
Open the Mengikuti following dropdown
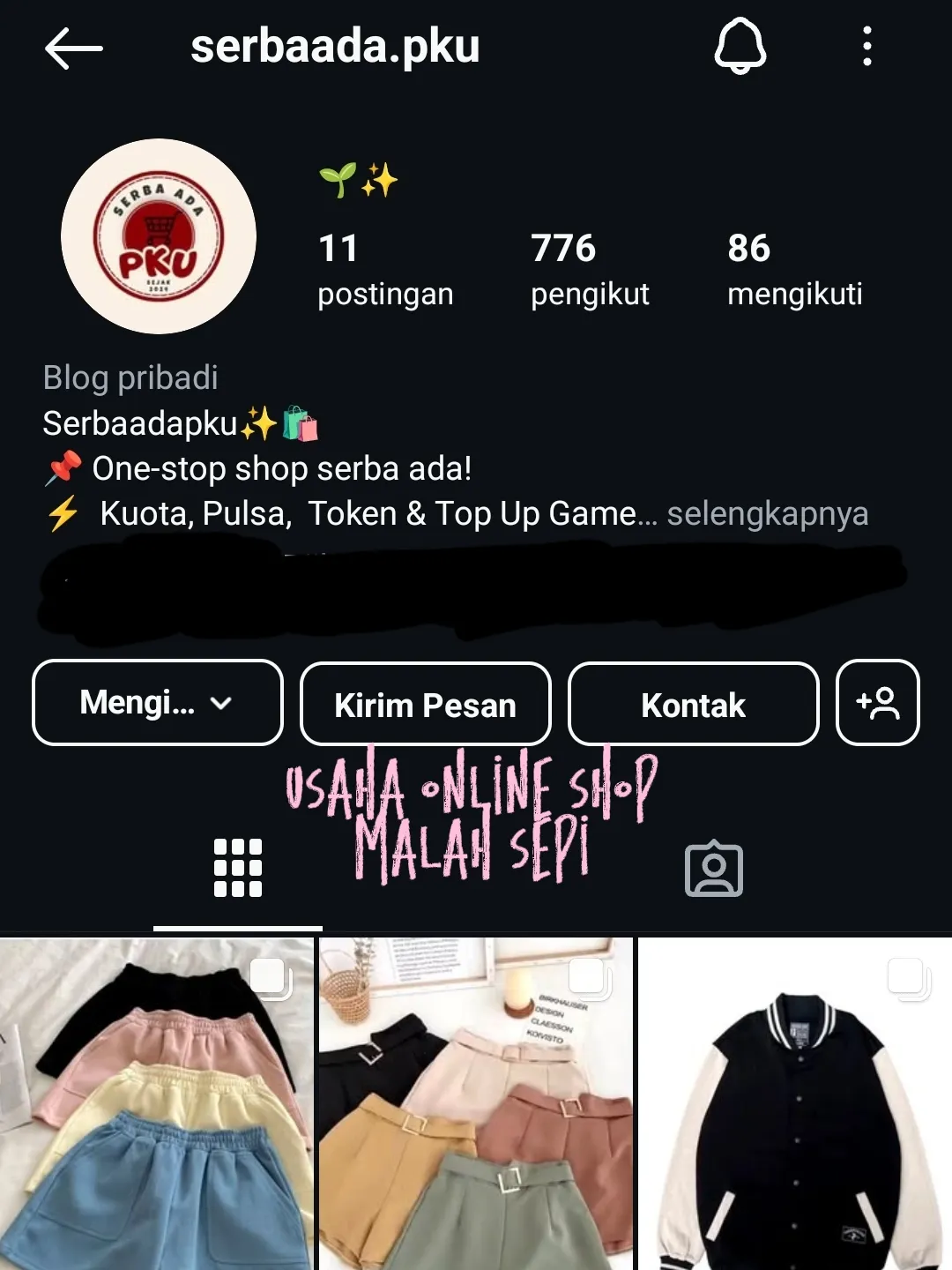pyautogui.click(x=157, y=703)
